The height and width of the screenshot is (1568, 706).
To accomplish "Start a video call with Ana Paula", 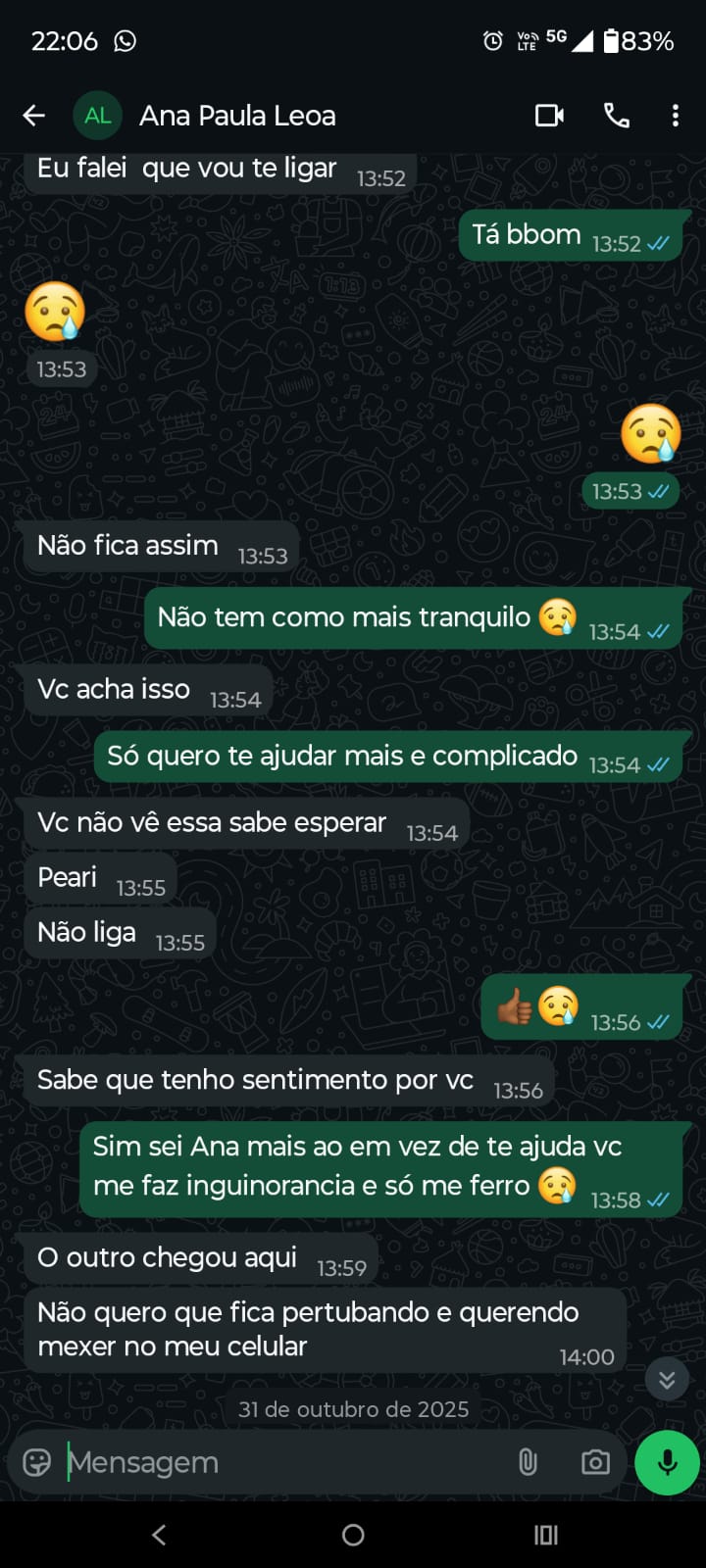I will coord(549,116).
